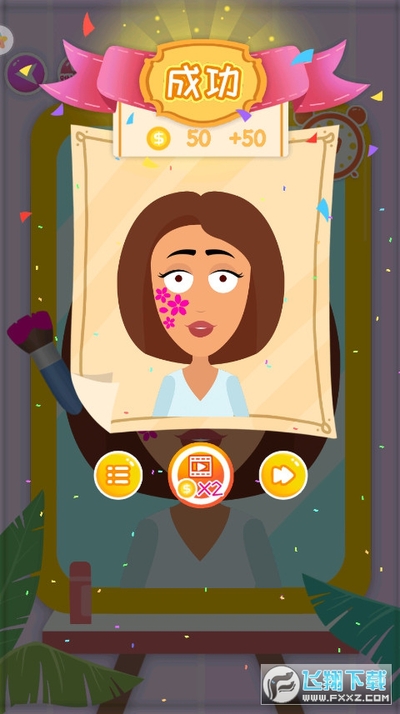Open the level list menu button
This screenshot has width=400, height=714.
click(x=118, y=475)
